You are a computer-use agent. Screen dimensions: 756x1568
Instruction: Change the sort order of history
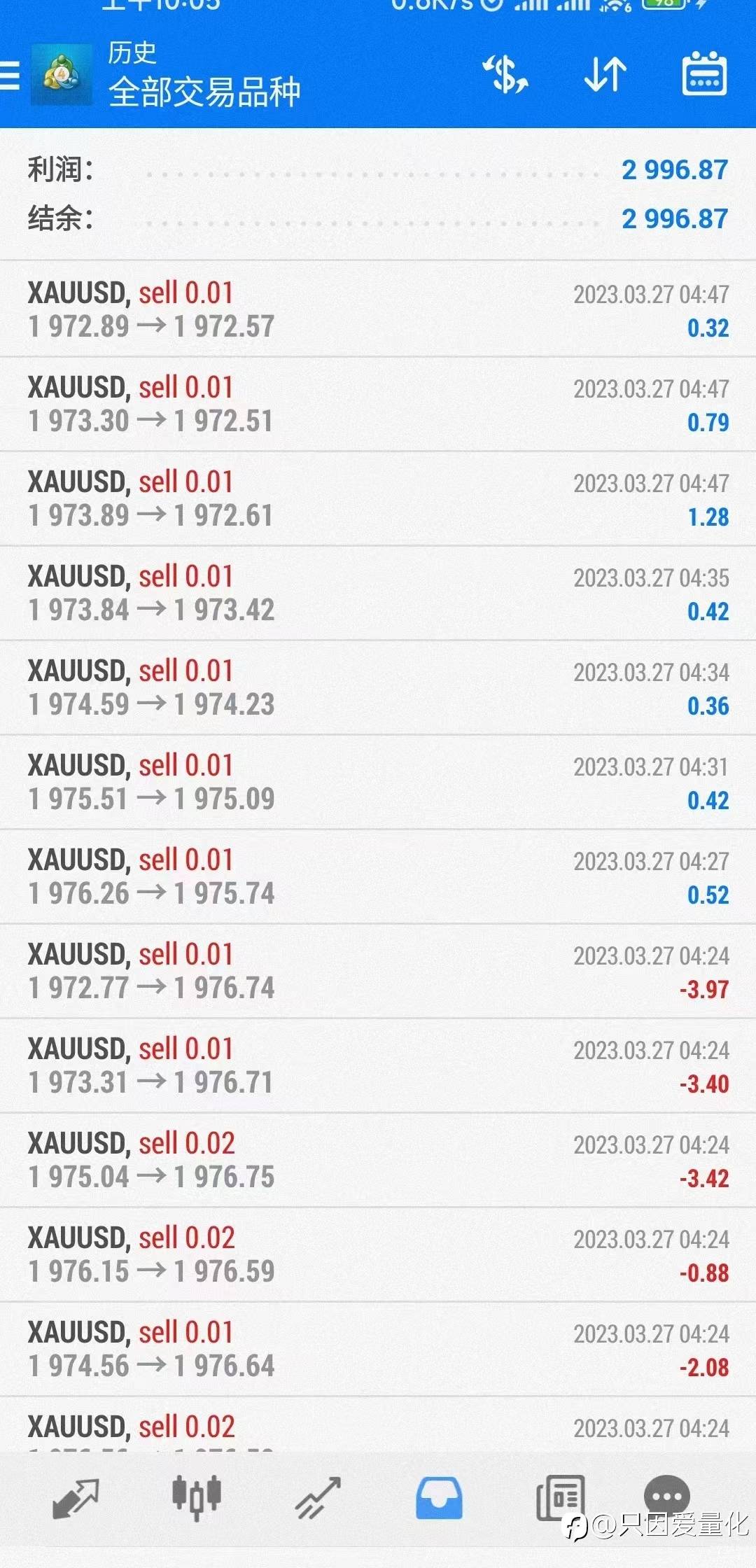(x=605, y=74)
